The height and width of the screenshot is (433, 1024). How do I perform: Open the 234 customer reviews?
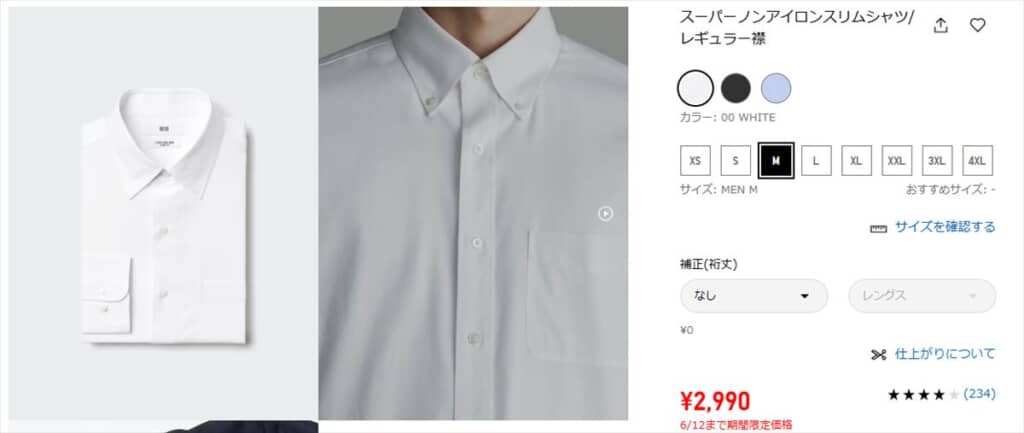click(979, 394)
